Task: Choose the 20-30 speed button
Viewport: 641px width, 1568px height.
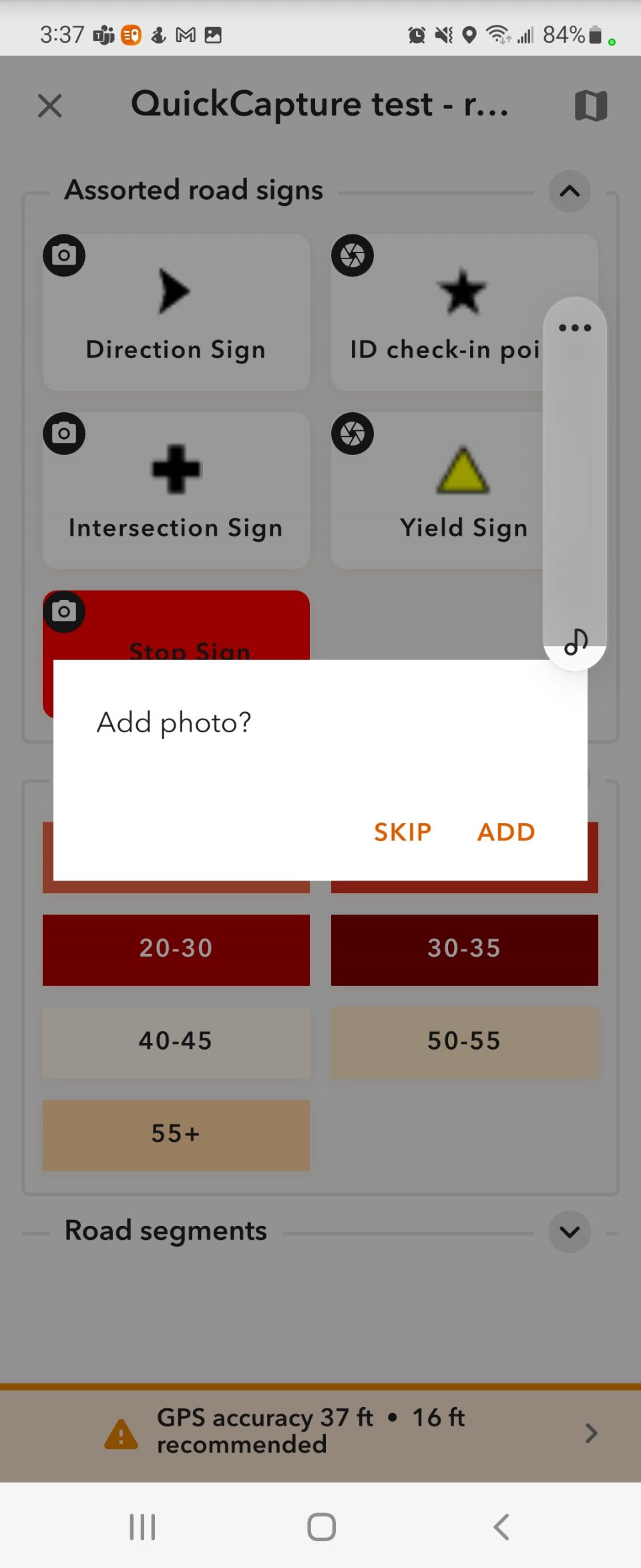Action: [176, 949]
